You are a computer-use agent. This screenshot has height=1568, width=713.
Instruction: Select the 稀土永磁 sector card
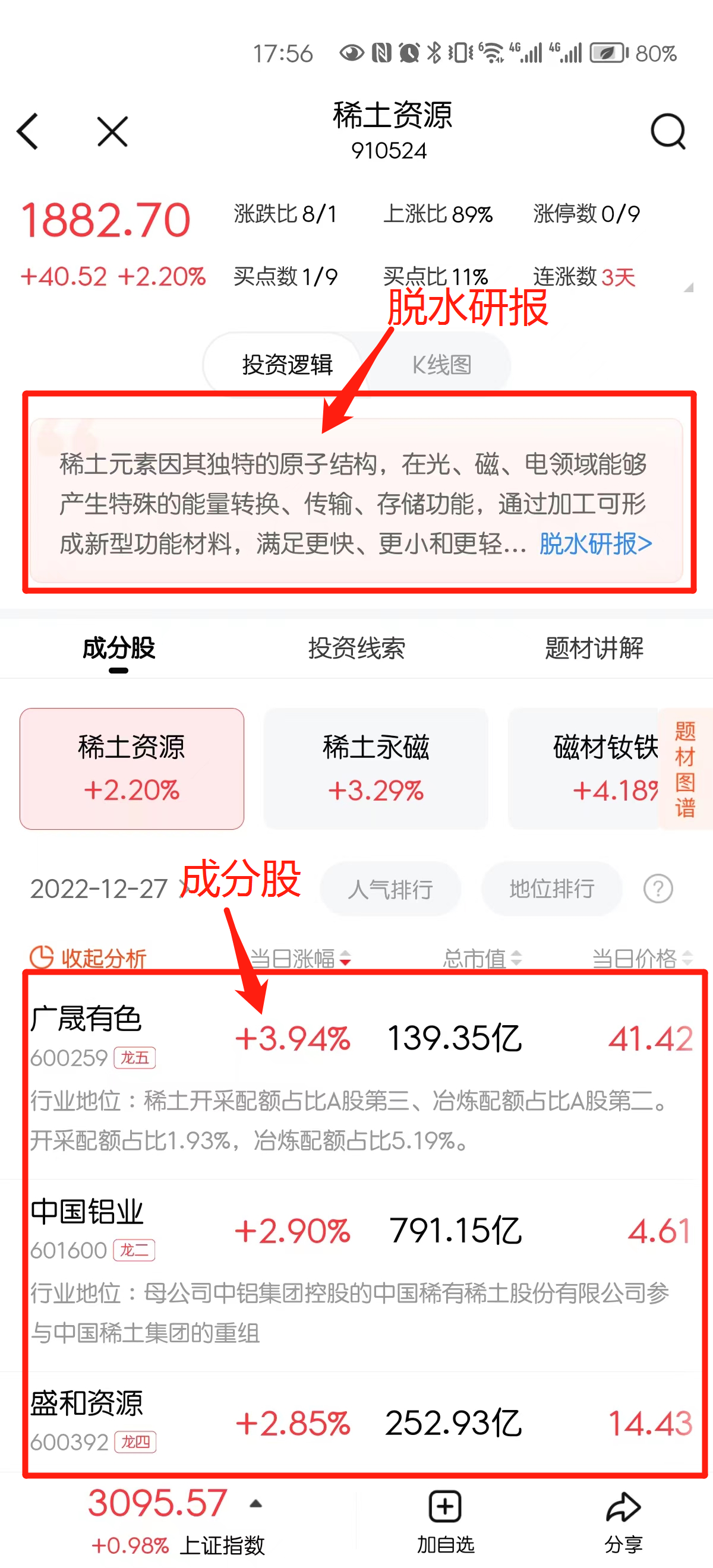(376, 768)
